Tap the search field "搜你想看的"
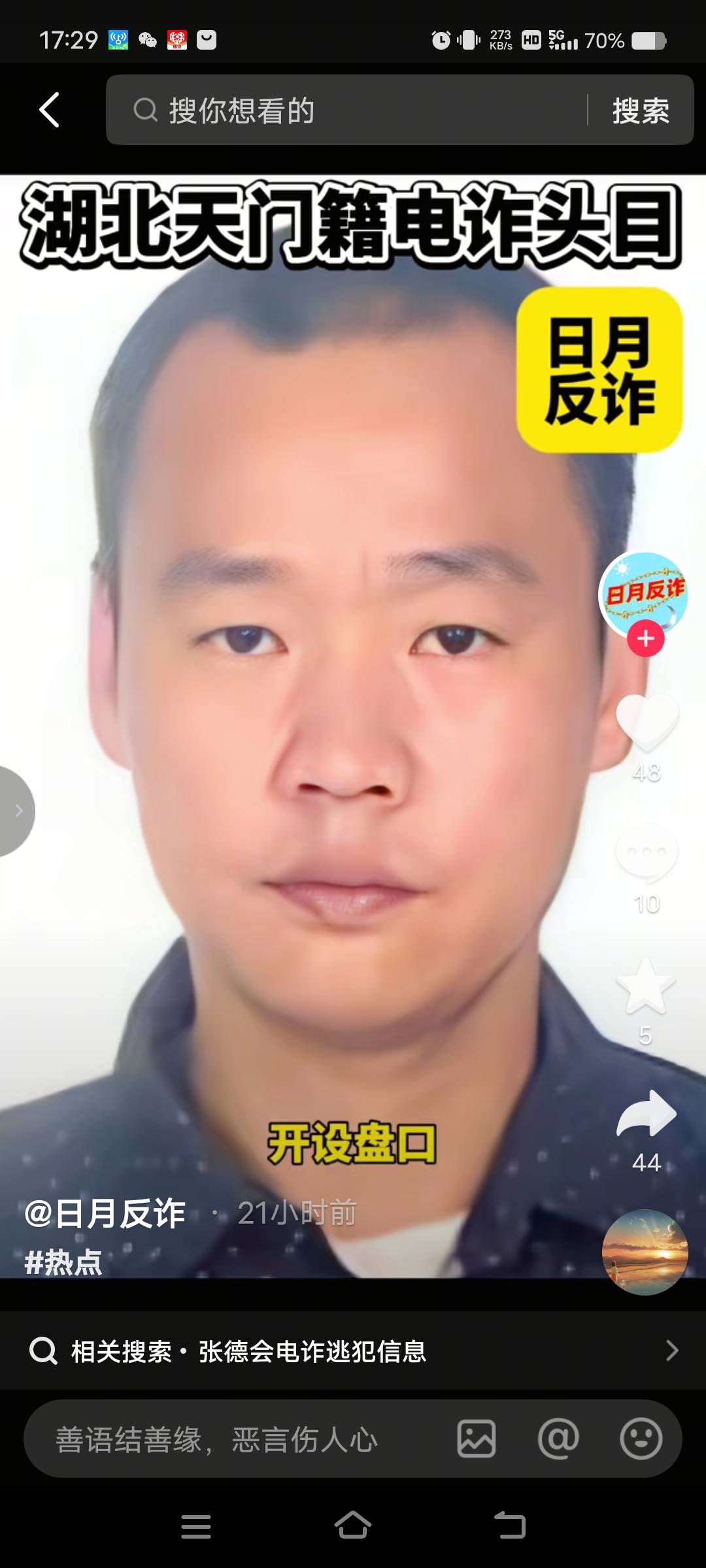Image resolution: width=706 pixels, height=1568 pixels. click(x=353, y=110)
